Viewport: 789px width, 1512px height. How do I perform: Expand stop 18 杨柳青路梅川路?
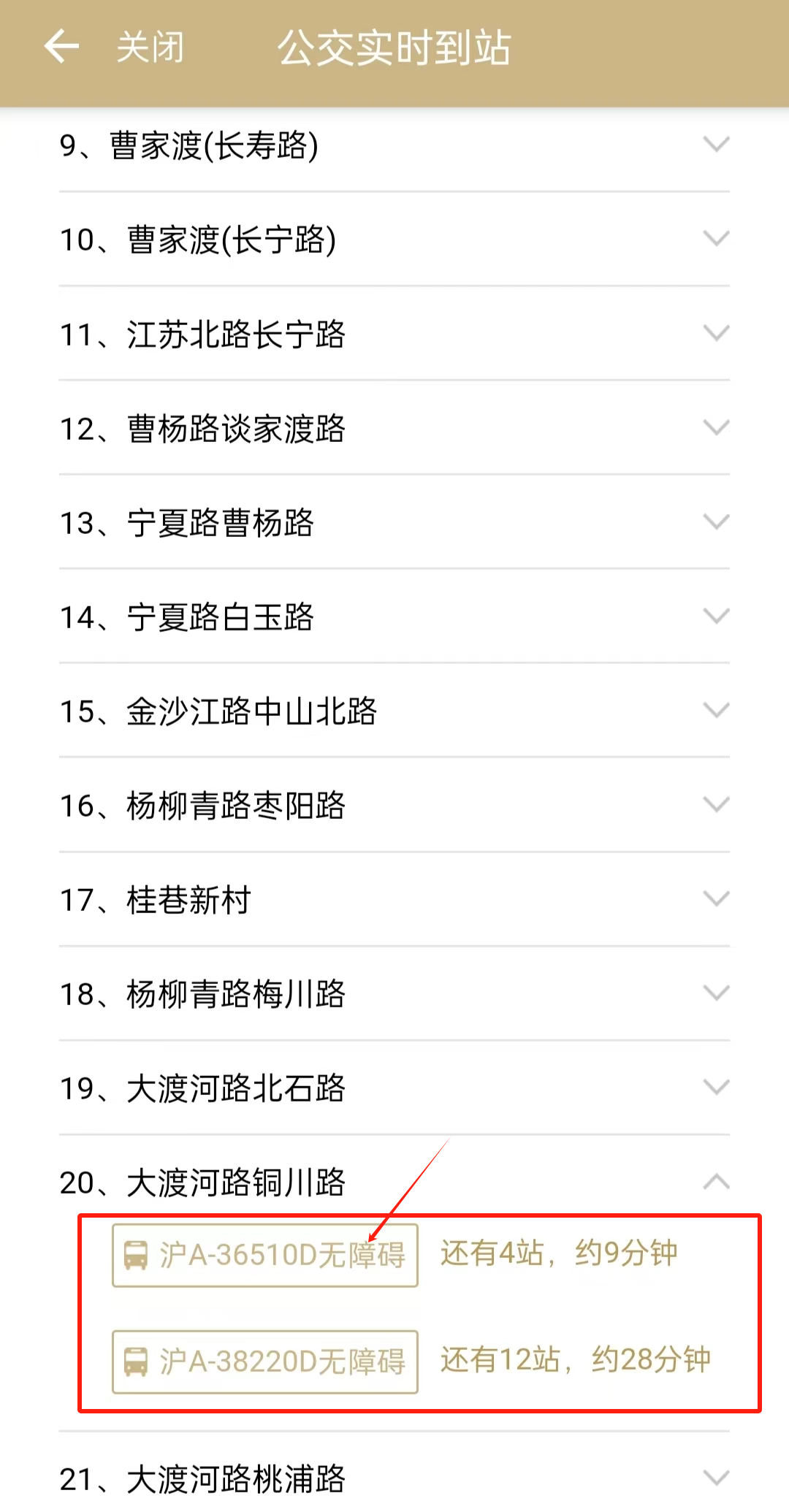tap(394, 993)
